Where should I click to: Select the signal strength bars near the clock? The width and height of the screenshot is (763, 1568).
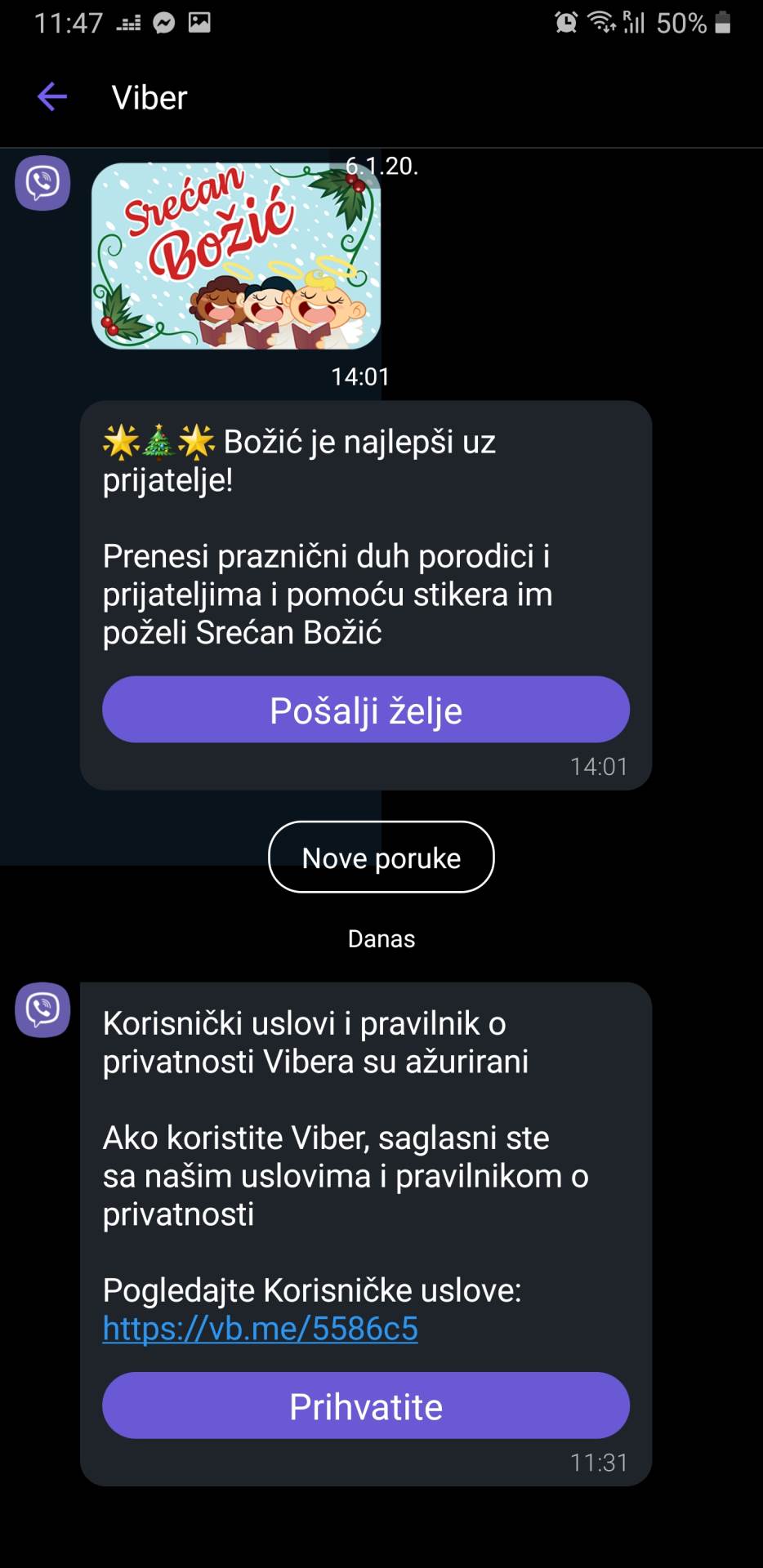click(x=127, y=22)
